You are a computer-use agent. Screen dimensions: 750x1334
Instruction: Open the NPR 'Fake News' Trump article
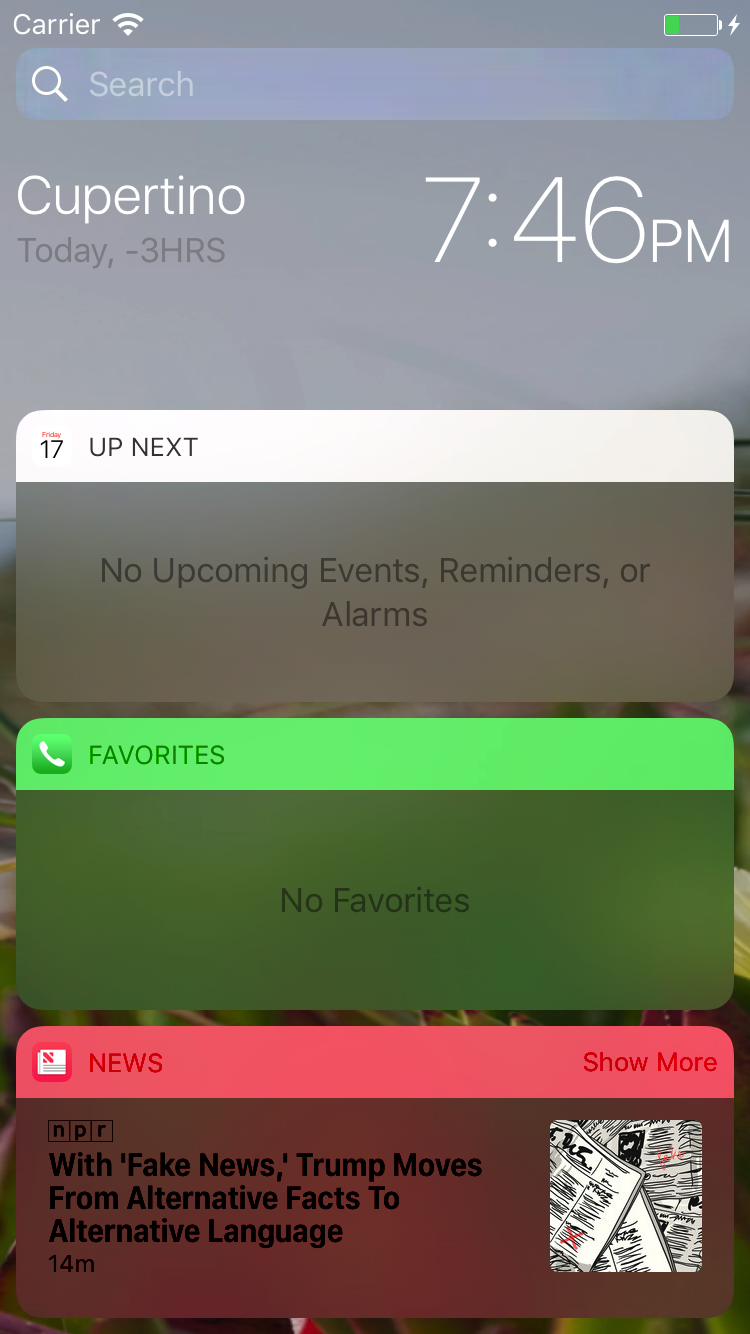375,1196
